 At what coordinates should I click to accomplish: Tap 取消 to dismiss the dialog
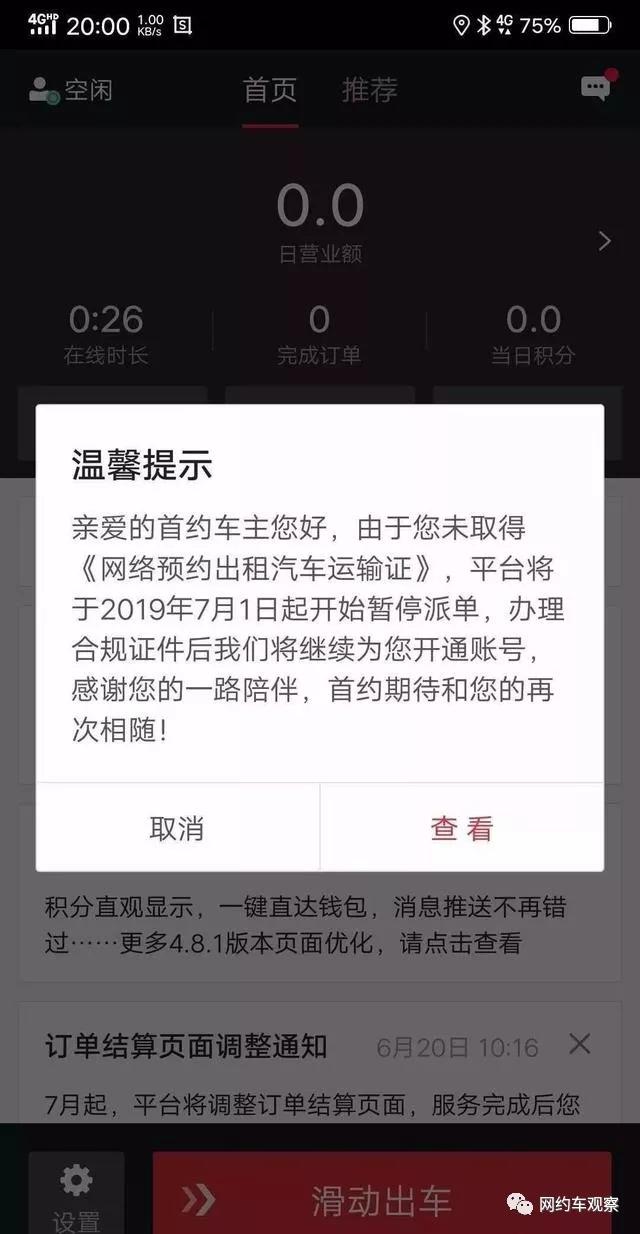point(177,828)
